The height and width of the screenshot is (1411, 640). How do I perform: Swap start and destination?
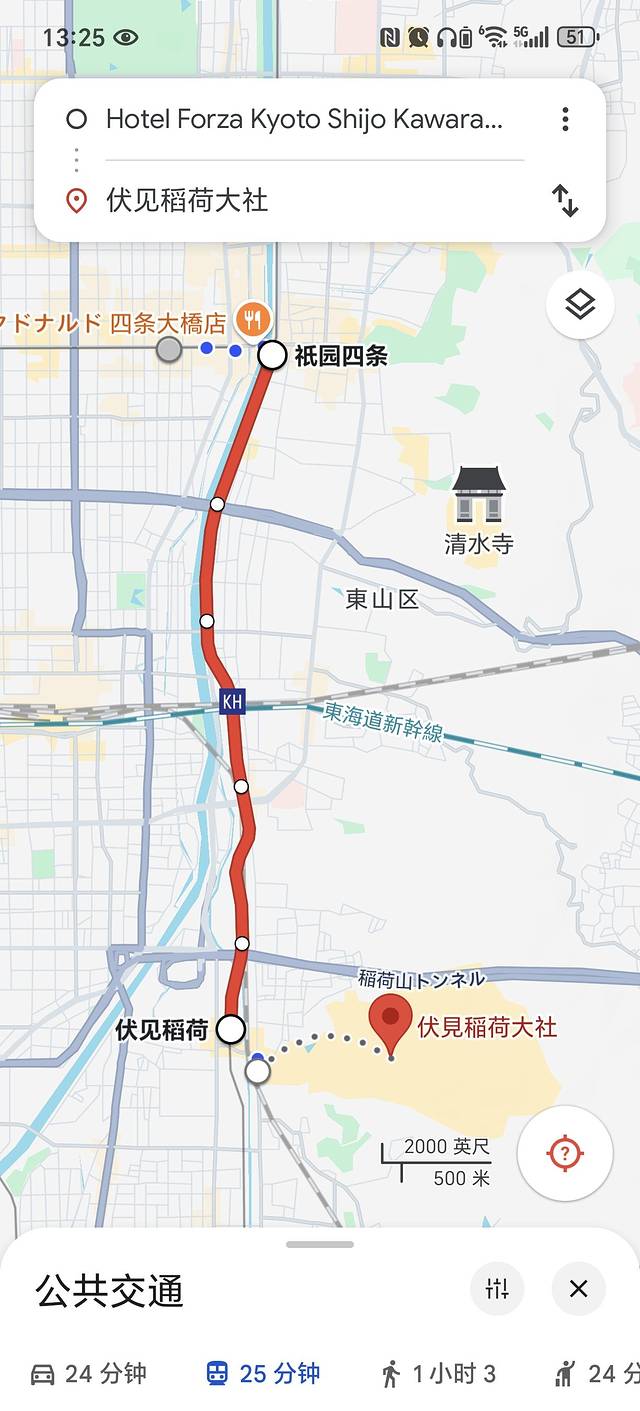pyautogui.click(x=565, y=200)
